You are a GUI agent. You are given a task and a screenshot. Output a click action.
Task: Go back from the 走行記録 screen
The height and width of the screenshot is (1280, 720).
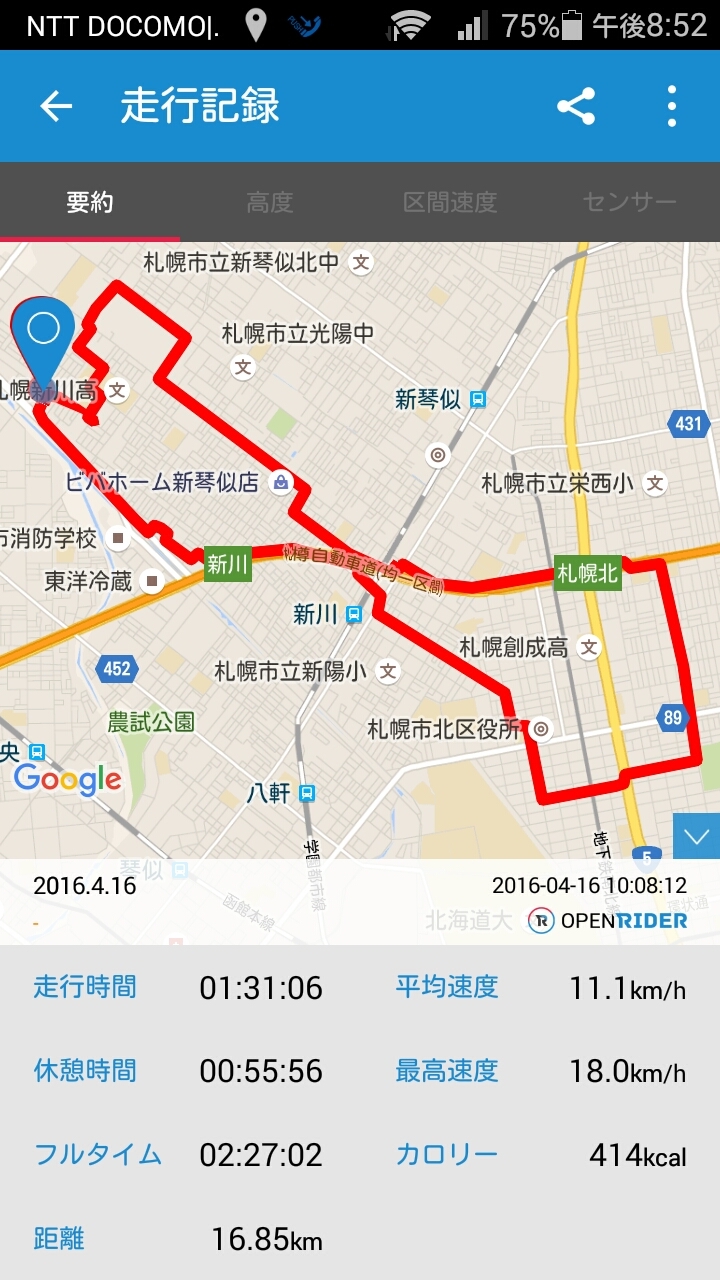(56, 106)
